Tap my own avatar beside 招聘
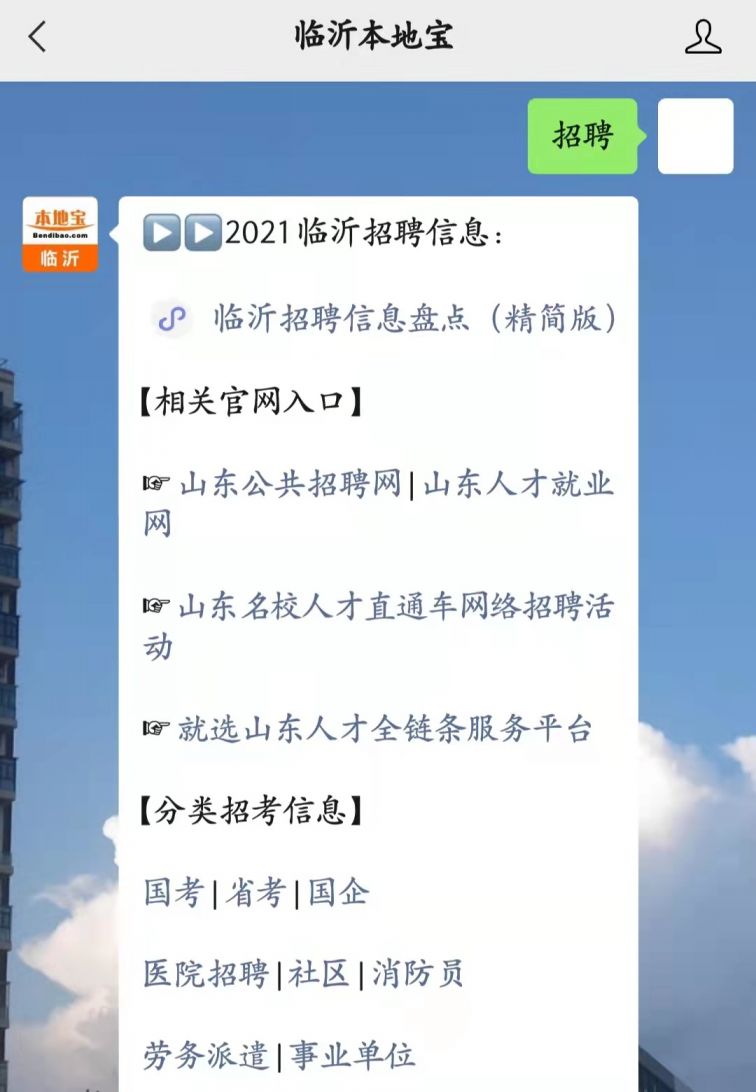The width and height of the screenshot is (756, 1092). [695, 136]
